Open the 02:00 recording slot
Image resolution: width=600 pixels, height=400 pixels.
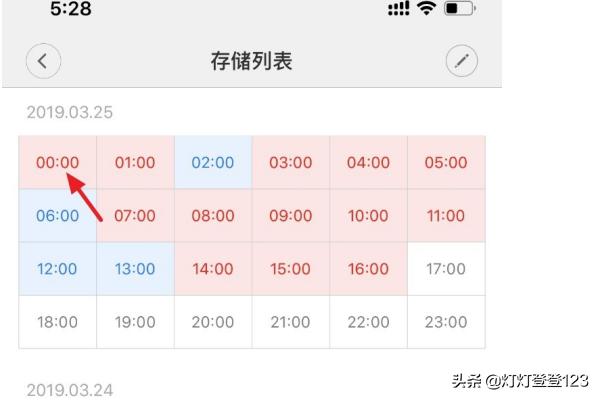pyautogui.click(x=213, y=162)
